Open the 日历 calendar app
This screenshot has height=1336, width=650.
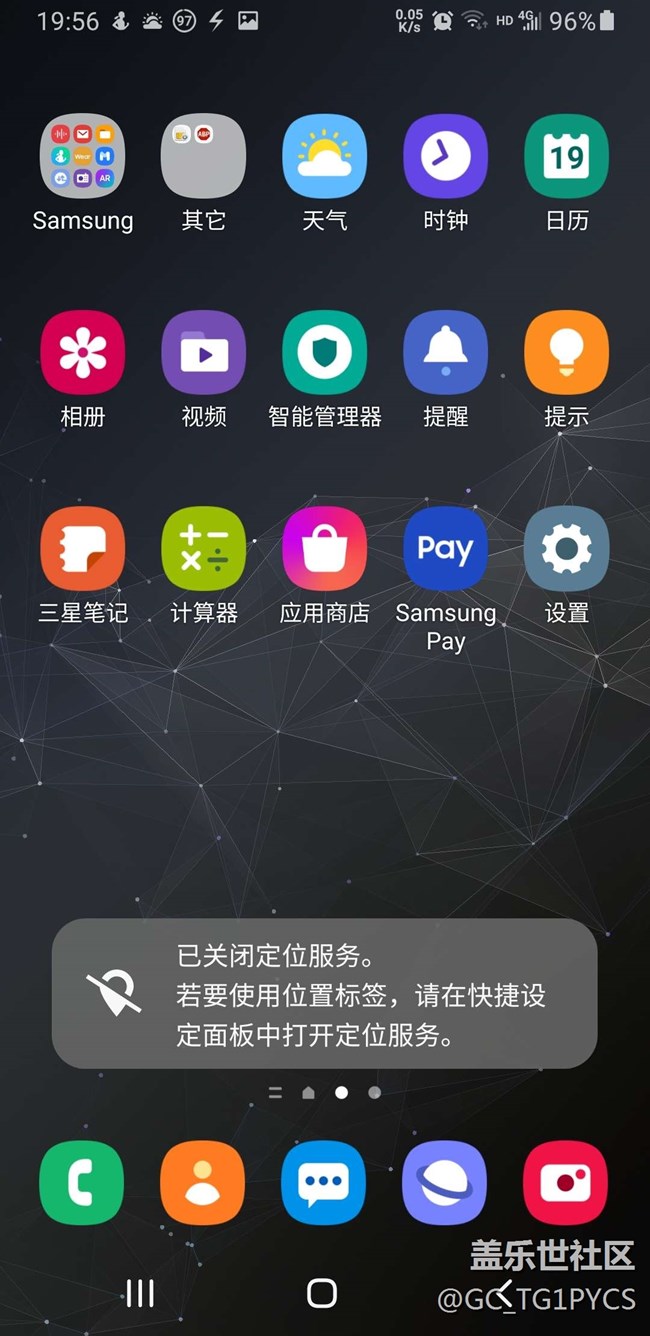click(x=566, y=156)
